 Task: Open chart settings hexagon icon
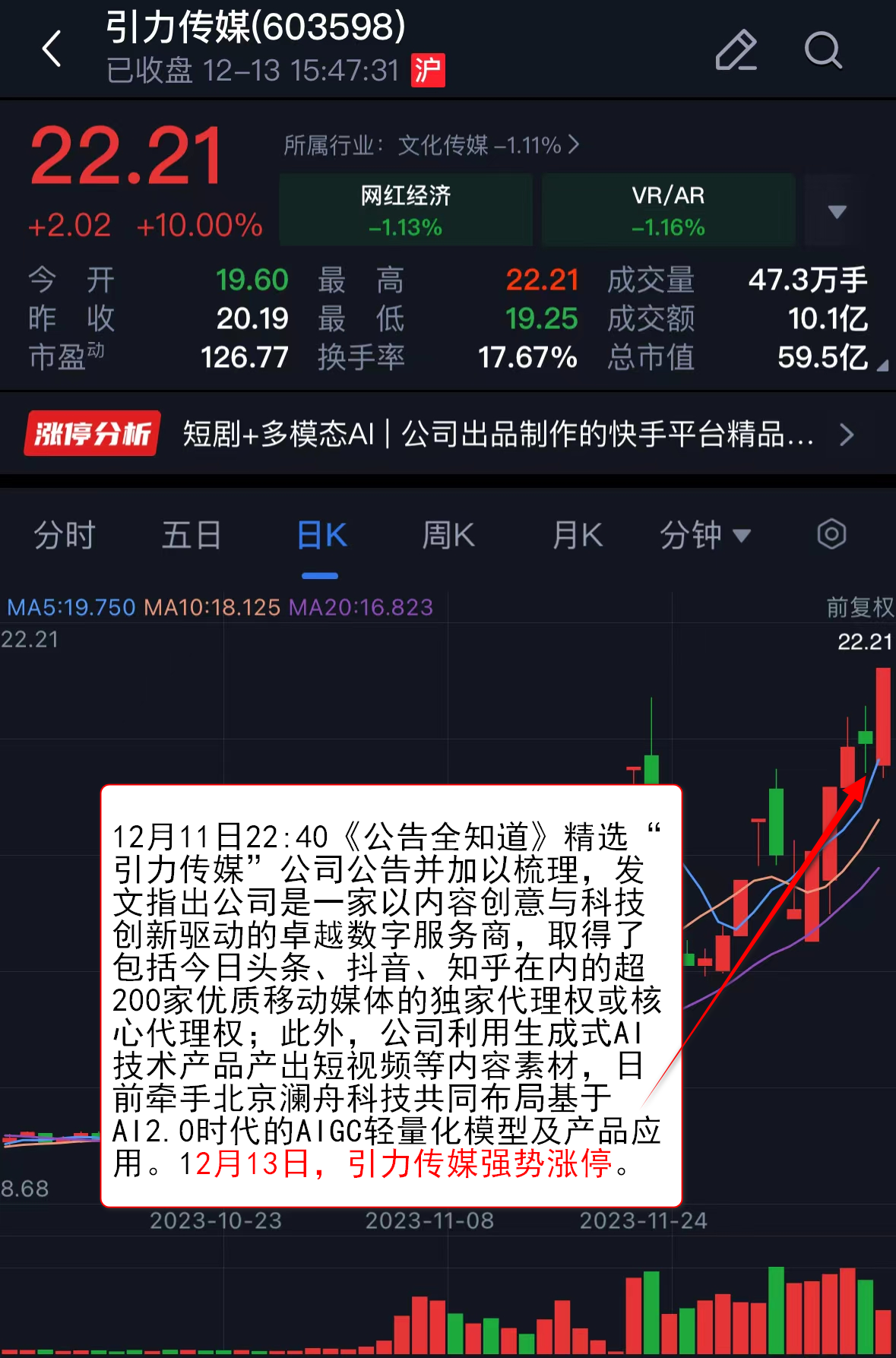point(831,534)
